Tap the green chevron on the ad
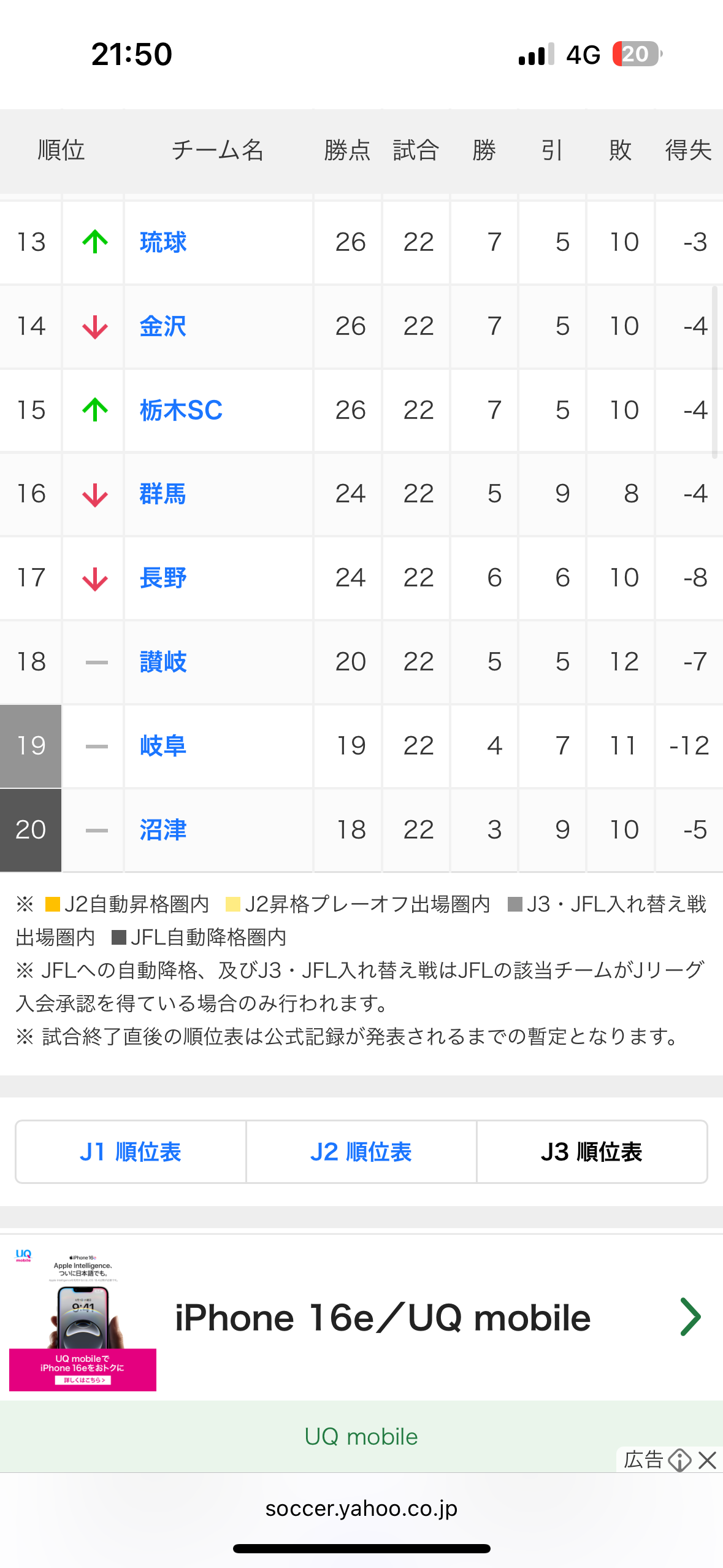Viewport: 723px width, 1568px height. (690, 1317)
